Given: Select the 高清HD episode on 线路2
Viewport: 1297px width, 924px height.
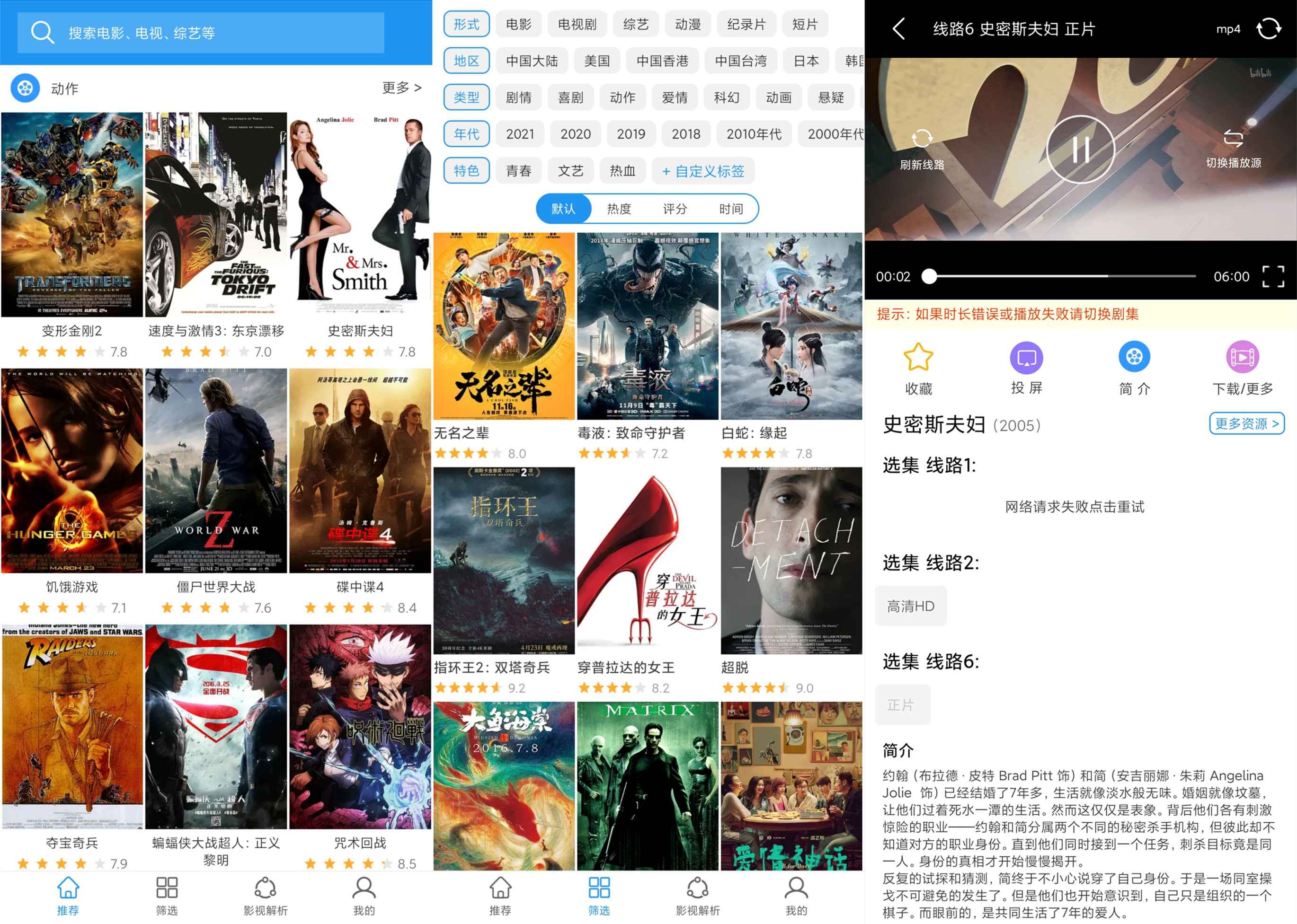Looking at the screenshot, I should coord(910,606).
